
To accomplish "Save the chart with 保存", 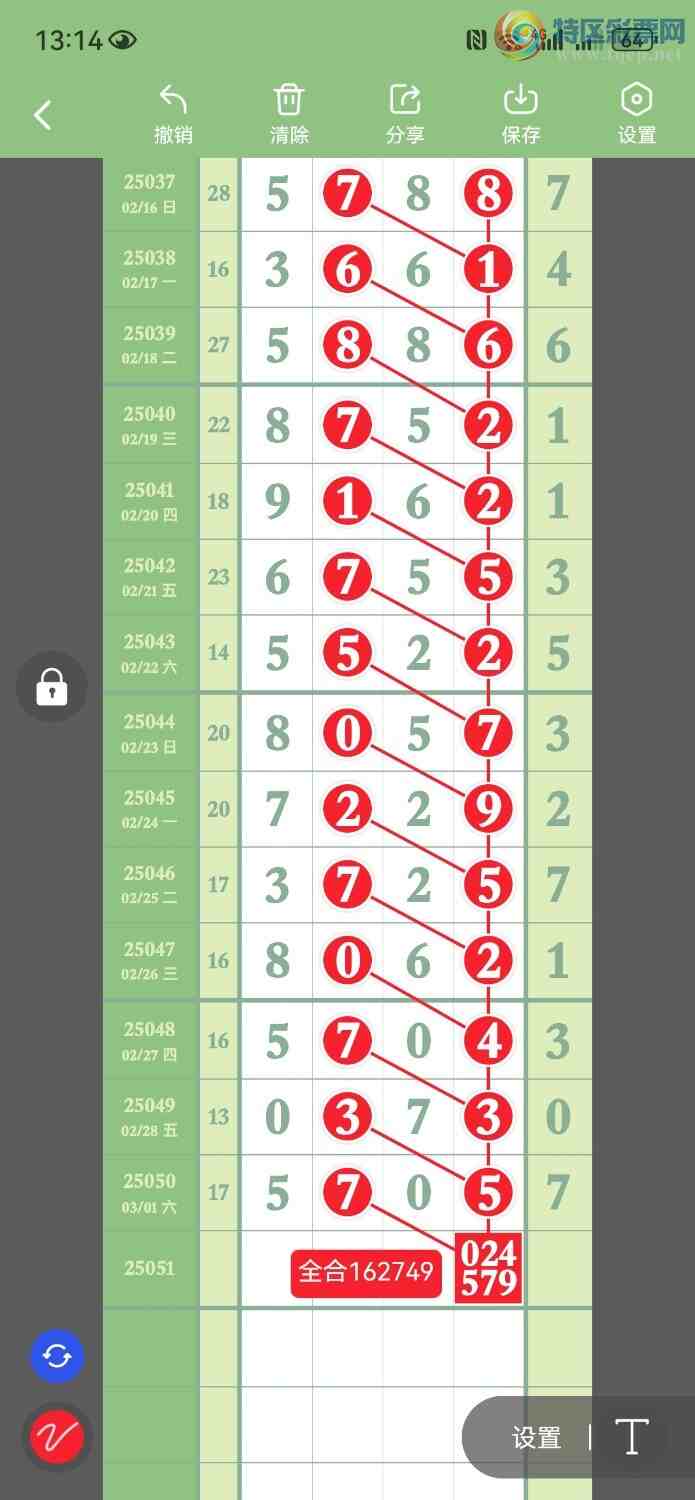I will (520, 114).
